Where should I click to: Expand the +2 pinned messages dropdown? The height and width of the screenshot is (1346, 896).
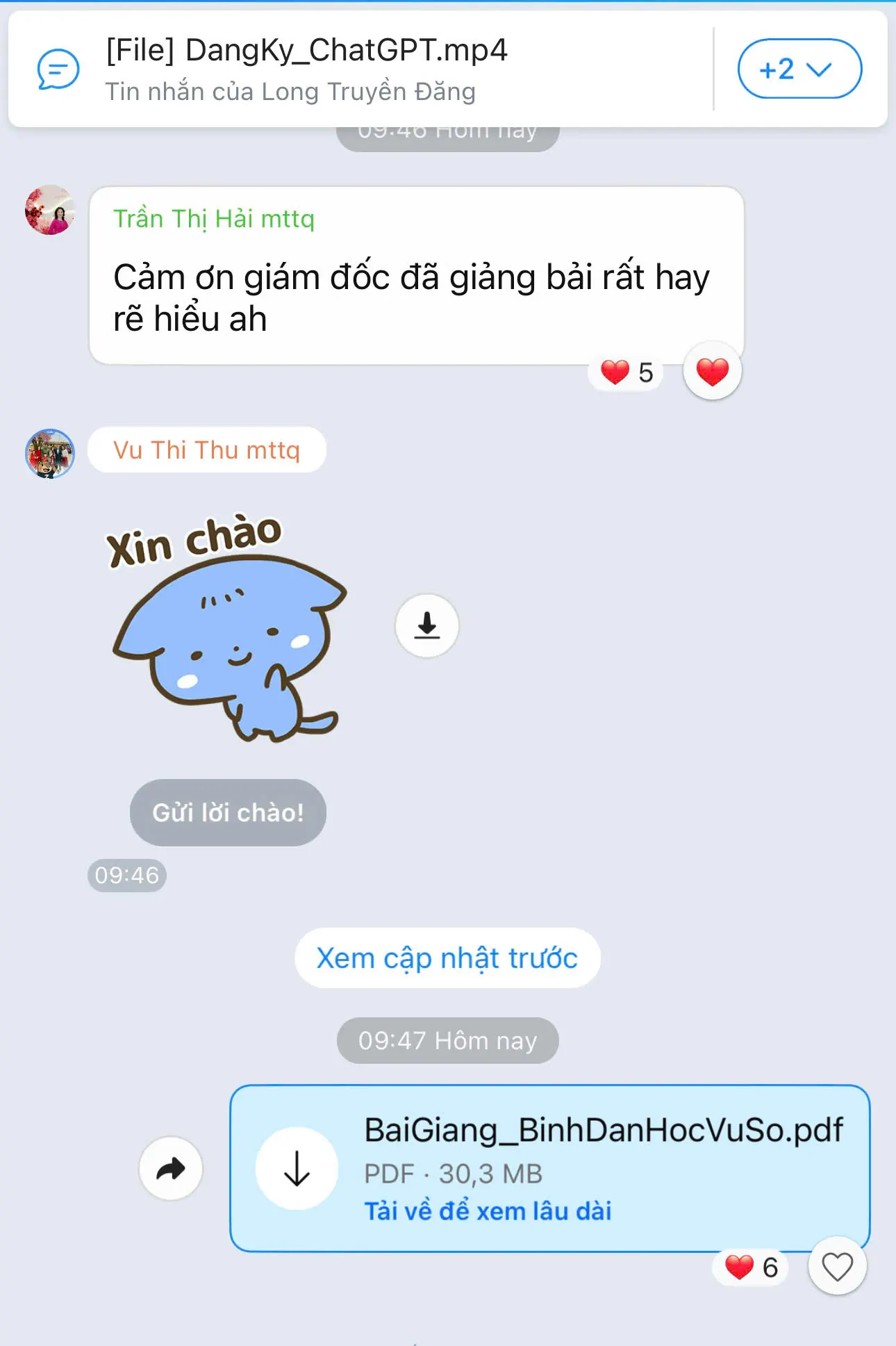pyautogui.click(x=799, y=69)
